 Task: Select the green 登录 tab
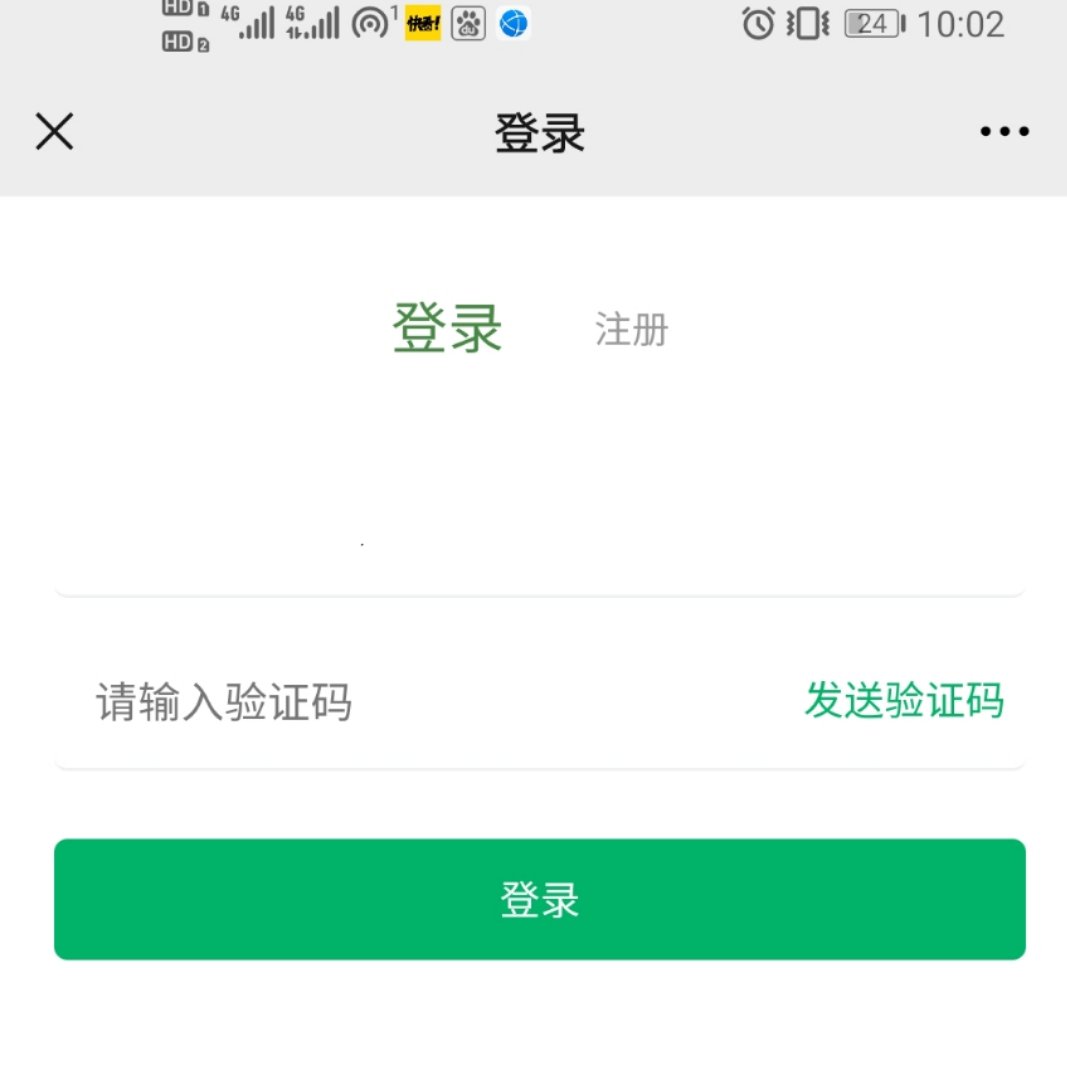point(447,329)
